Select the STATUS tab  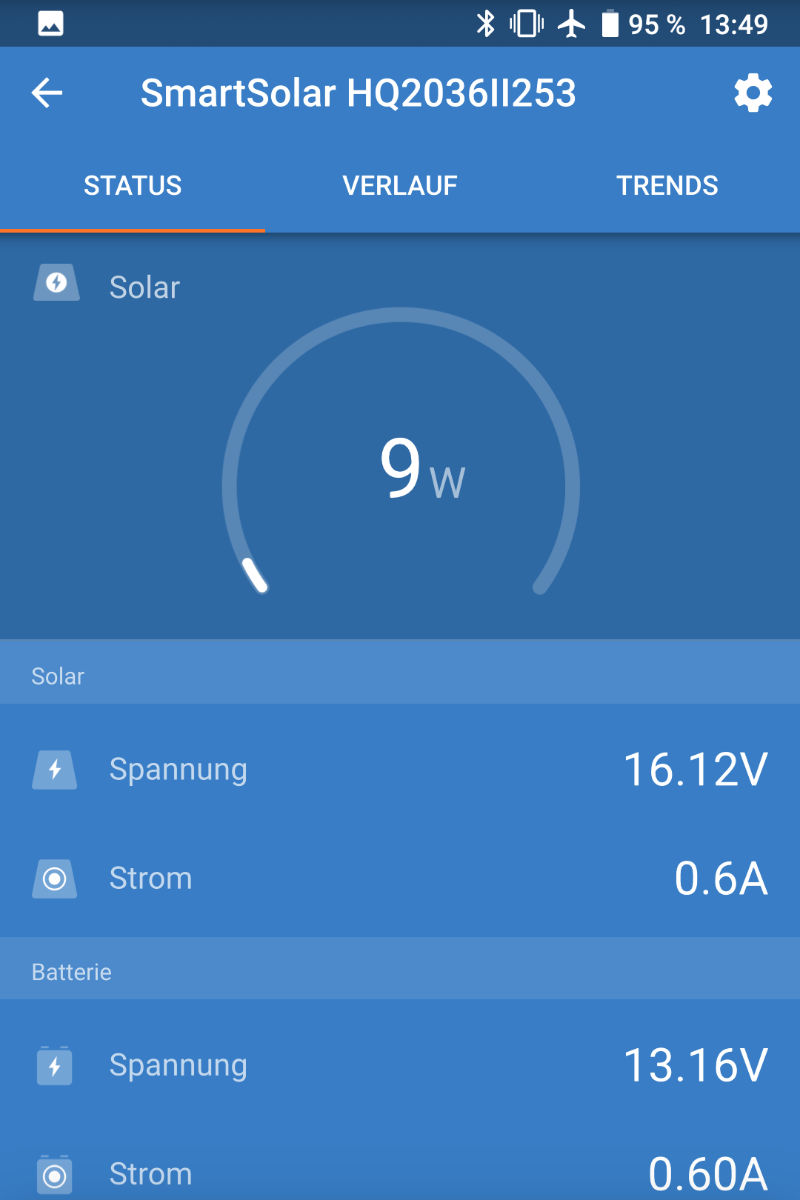133,186
